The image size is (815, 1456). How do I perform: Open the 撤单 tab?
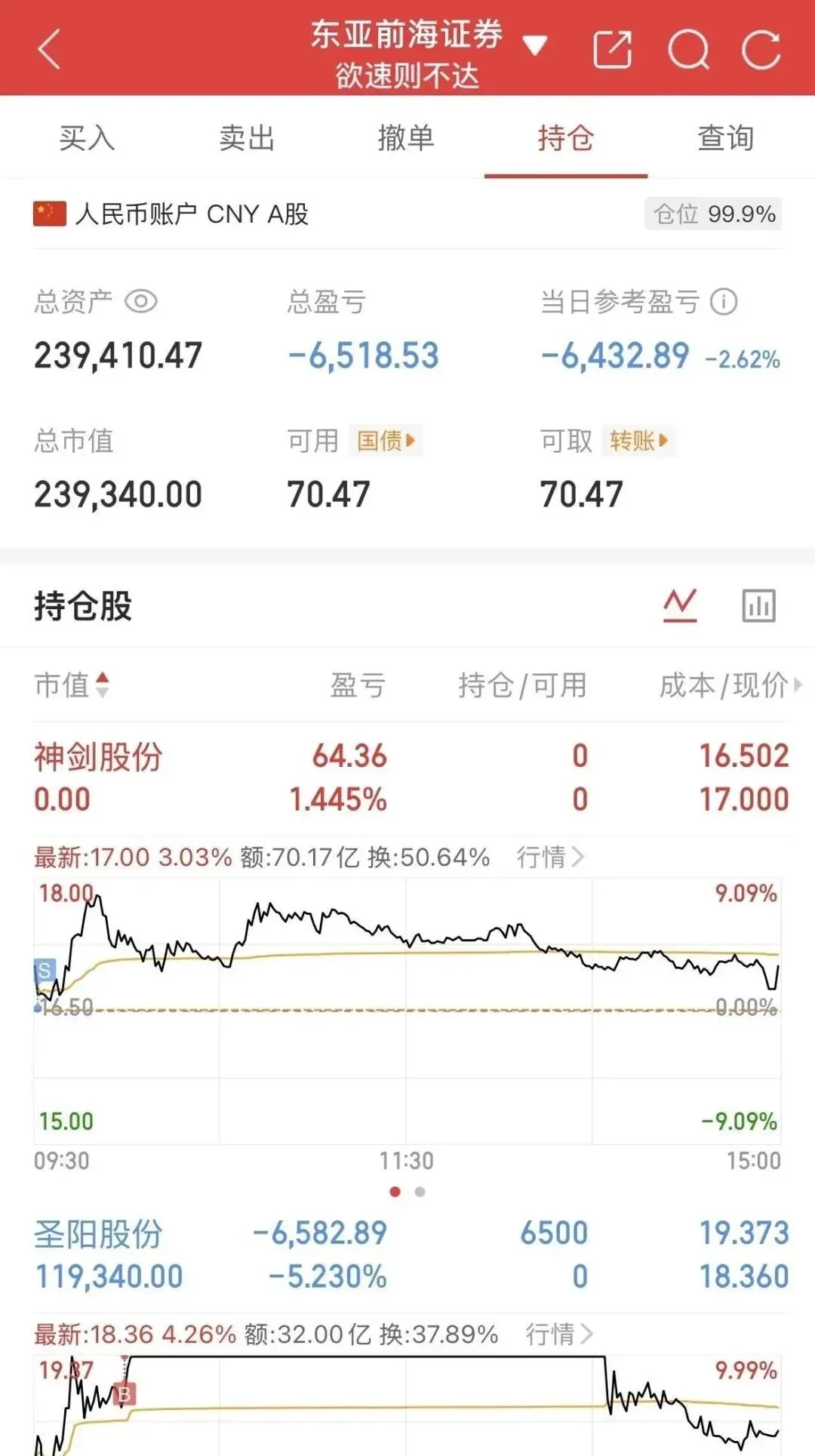coord(406,138)
